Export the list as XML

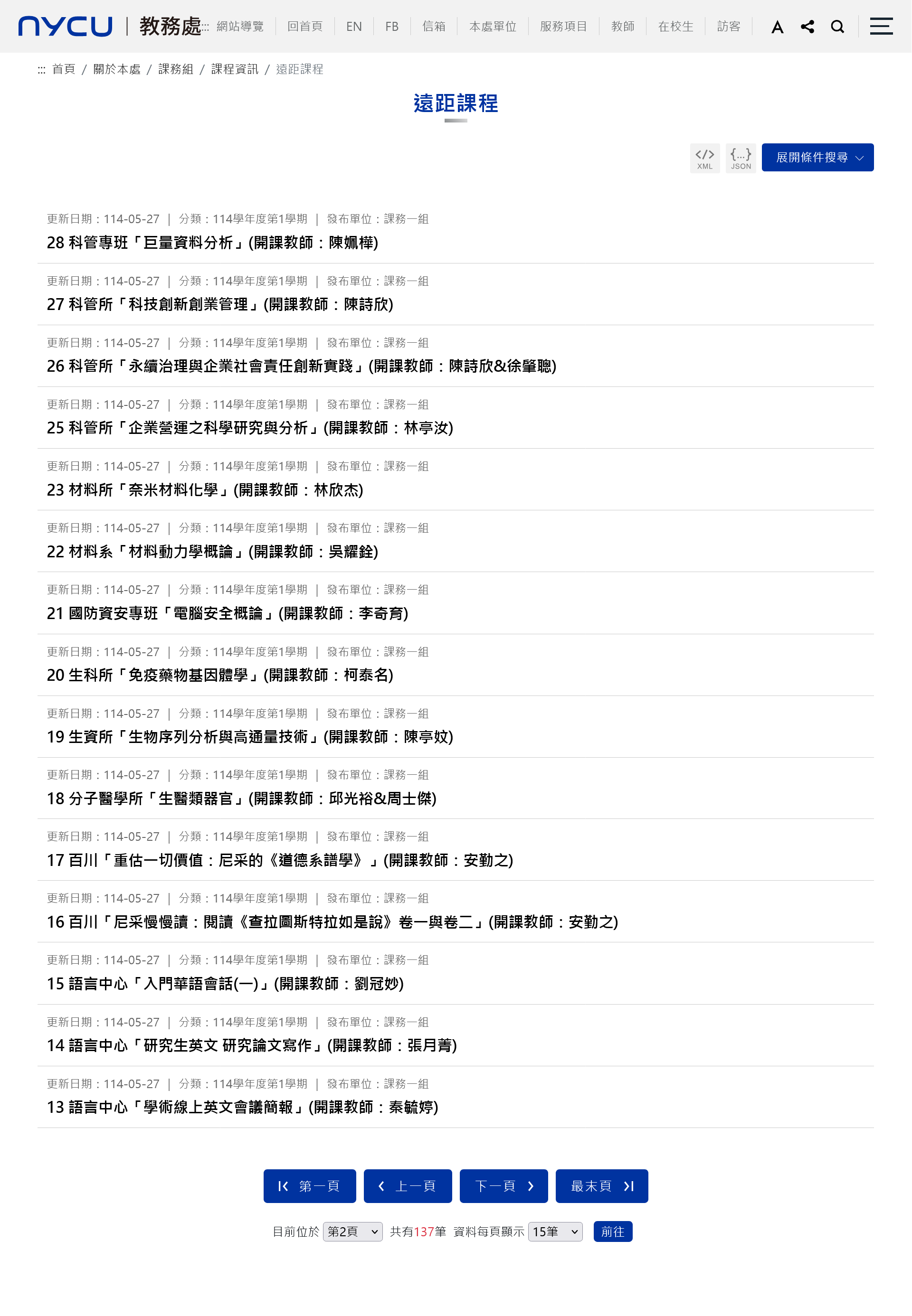[704, 158]
